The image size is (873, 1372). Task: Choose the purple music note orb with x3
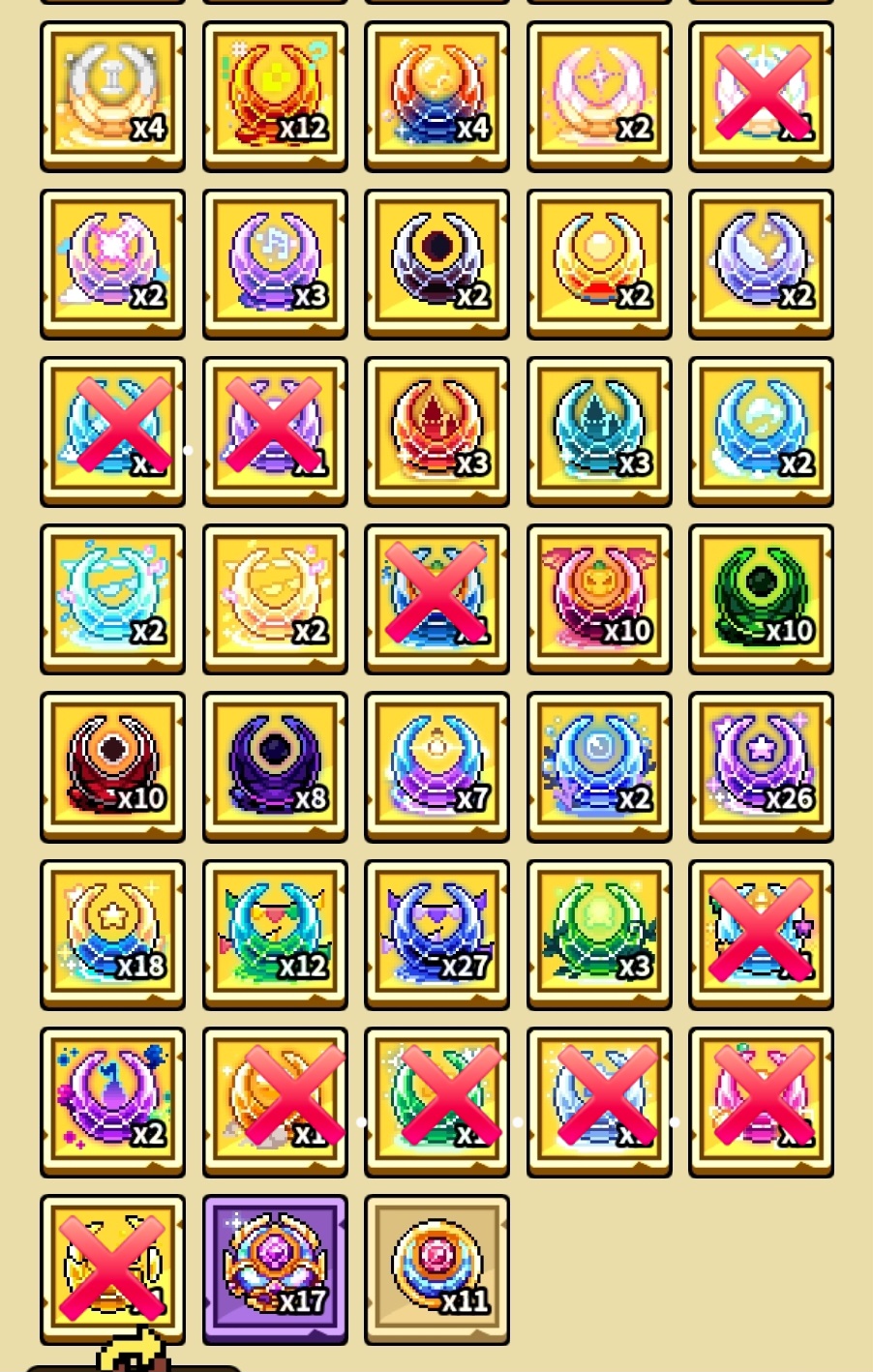[x=275, y=263]
